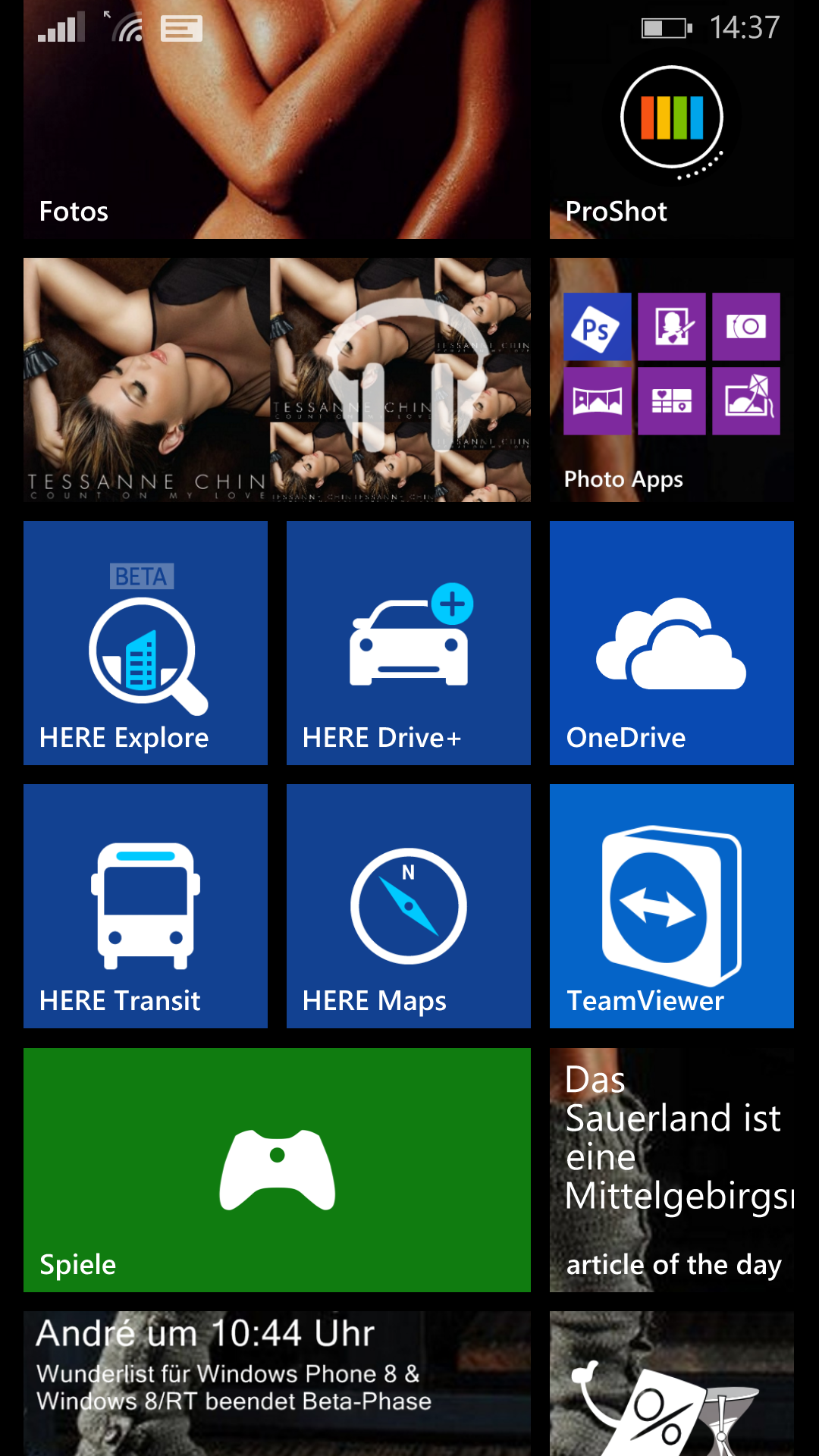Image resolution: width=819 pixels, height=1456 pixels.
Task: Launch HERE Explore
Action: click(x=146, y=643)
